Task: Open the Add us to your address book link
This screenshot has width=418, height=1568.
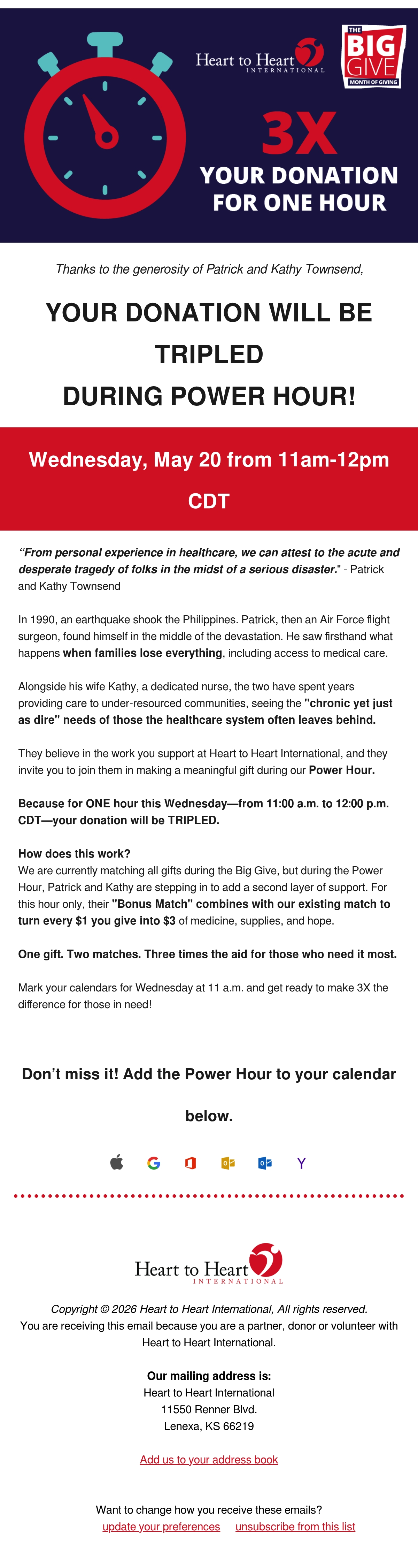Action: click(209, 1460)
